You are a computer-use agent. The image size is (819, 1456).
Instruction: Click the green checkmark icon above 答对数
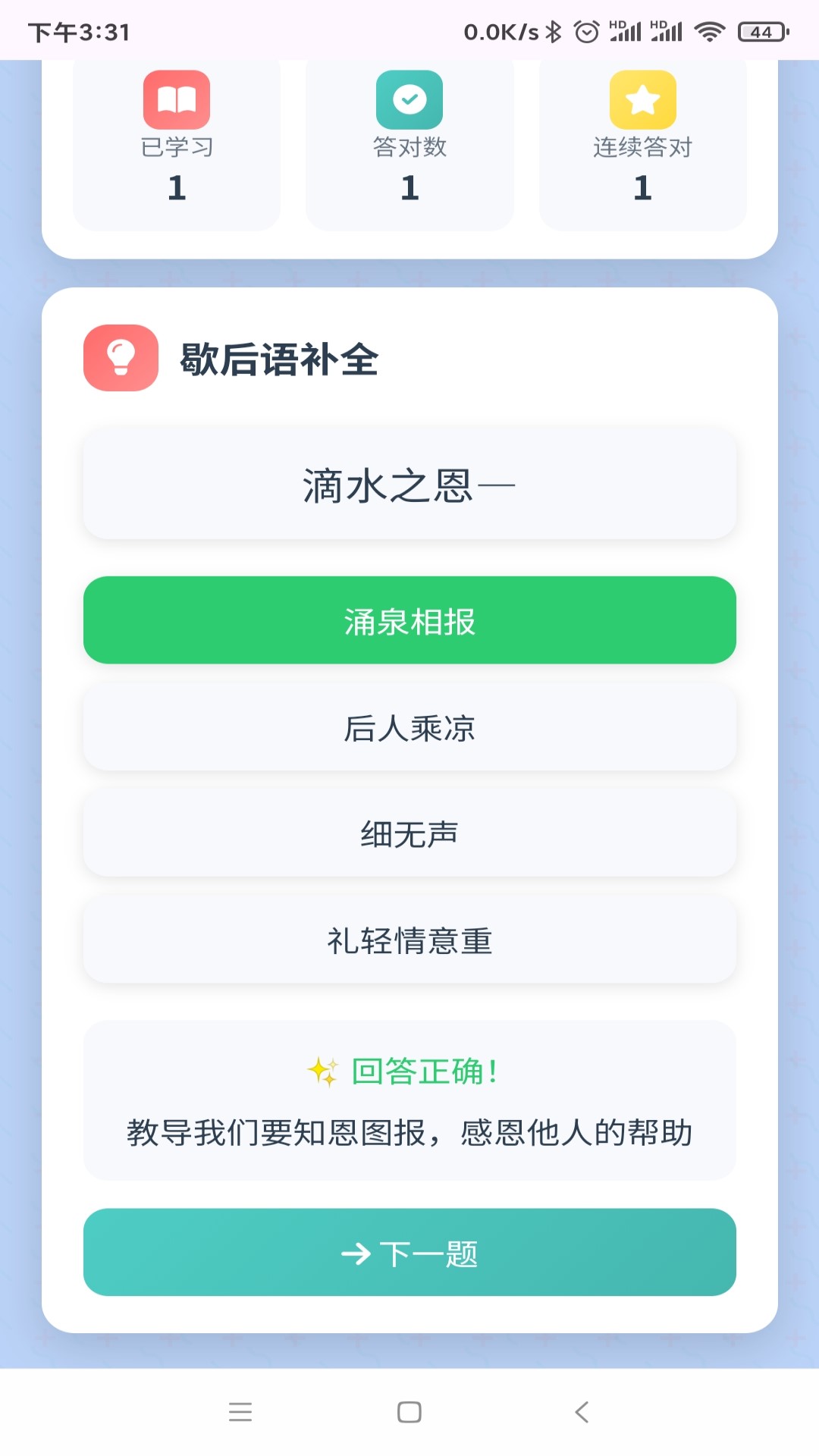409,99
